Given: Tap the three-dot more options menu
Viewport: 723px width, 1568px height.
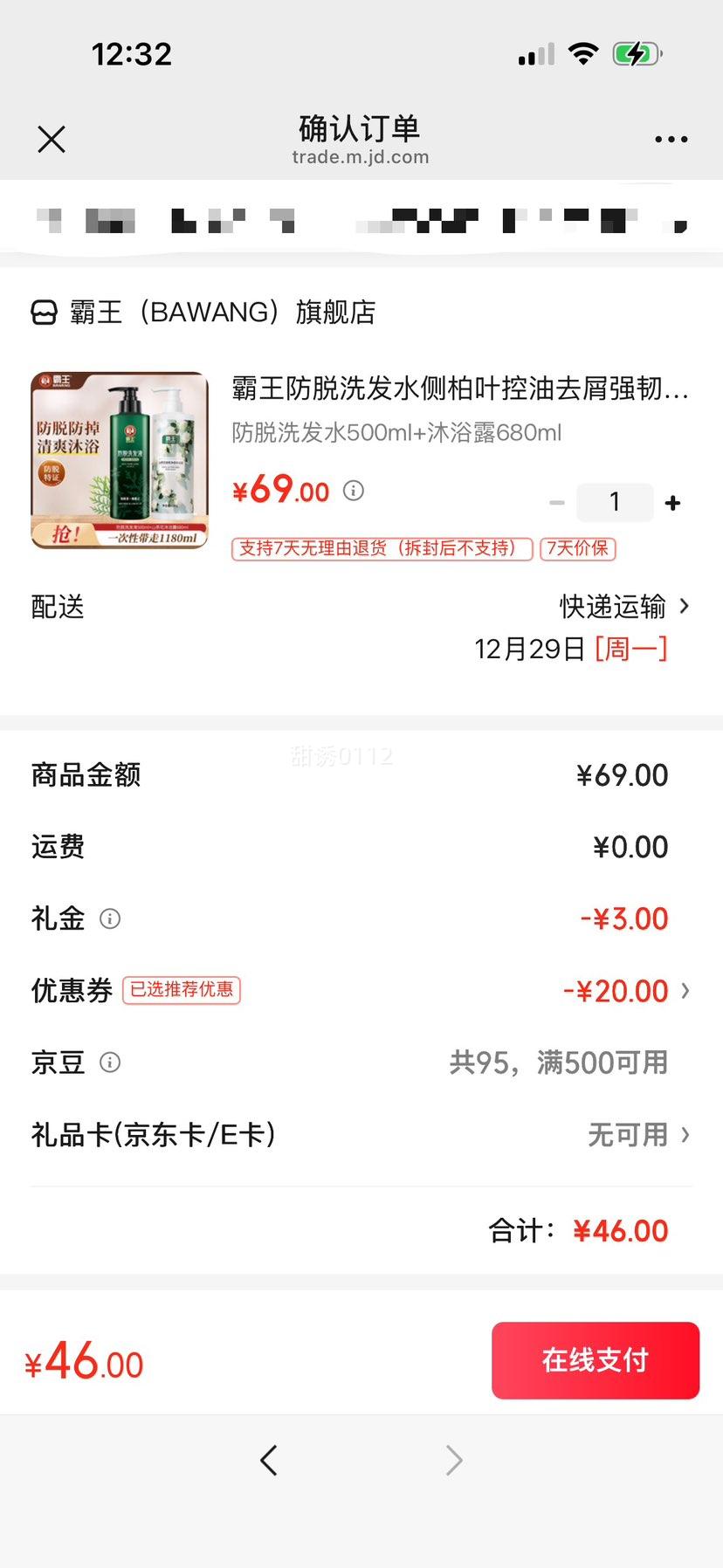Looking at the screenshot, I should tap(671, 139).
